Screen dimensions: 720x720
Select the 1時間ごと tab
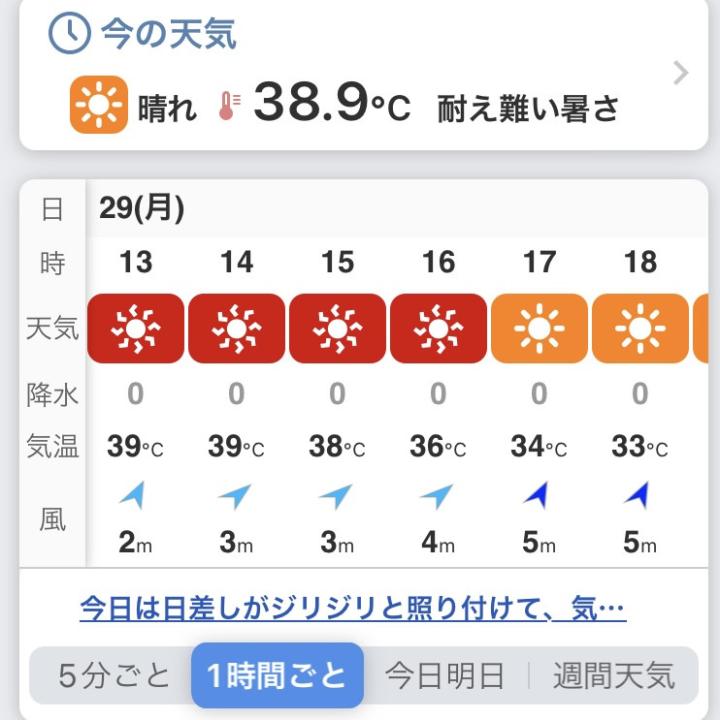point(277,676)
